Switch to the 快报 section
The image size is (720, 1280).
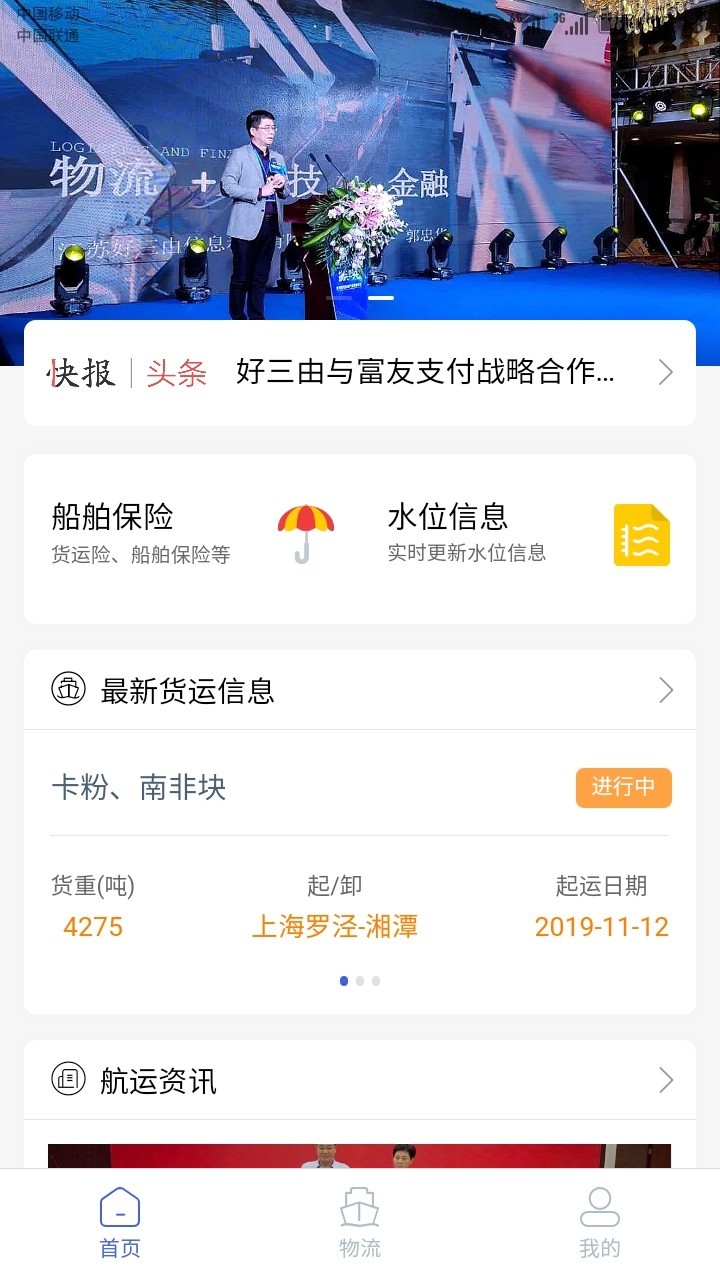point(85,371)
